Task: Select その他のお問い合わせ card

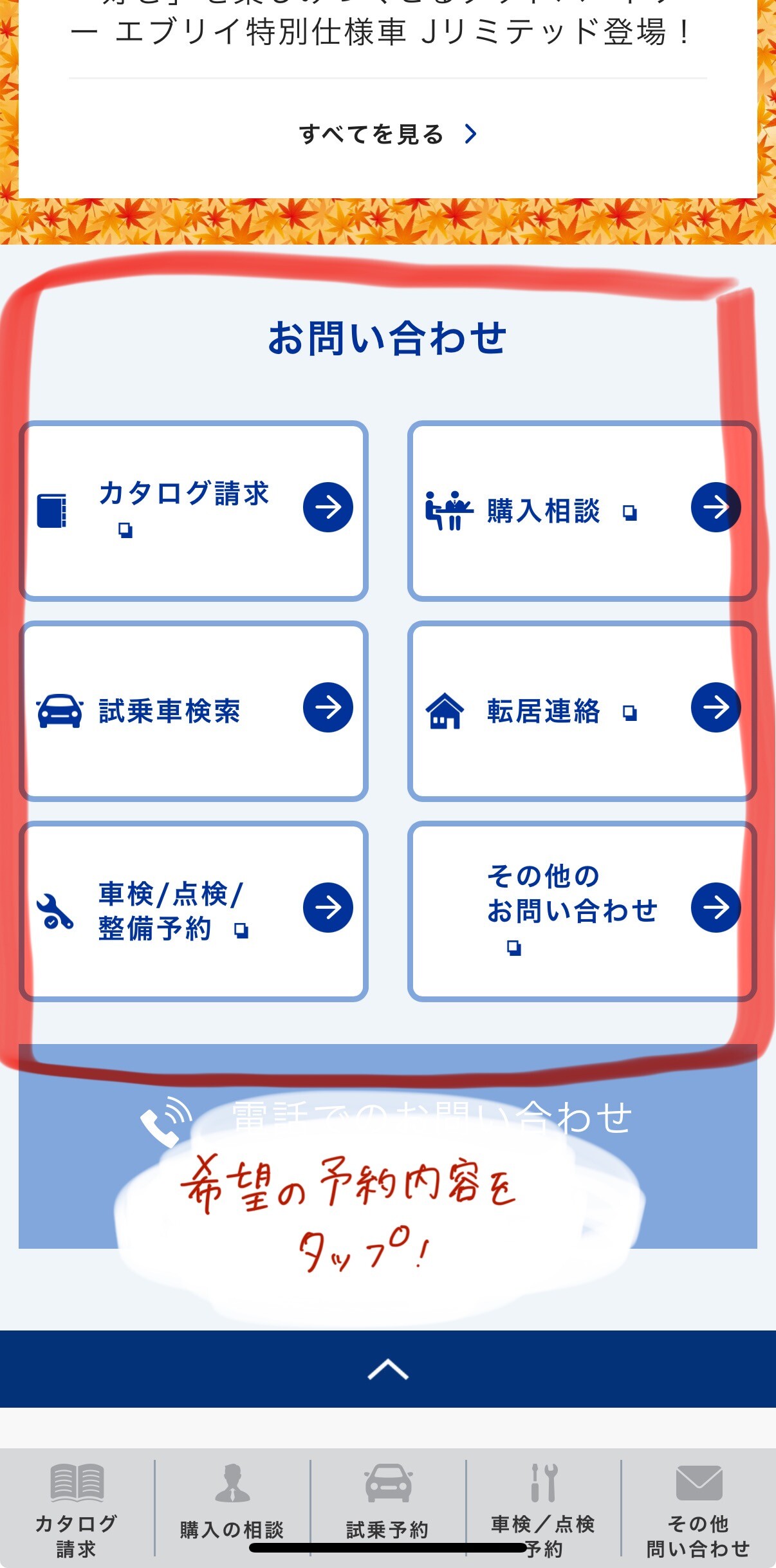Action: pos(581,911)
